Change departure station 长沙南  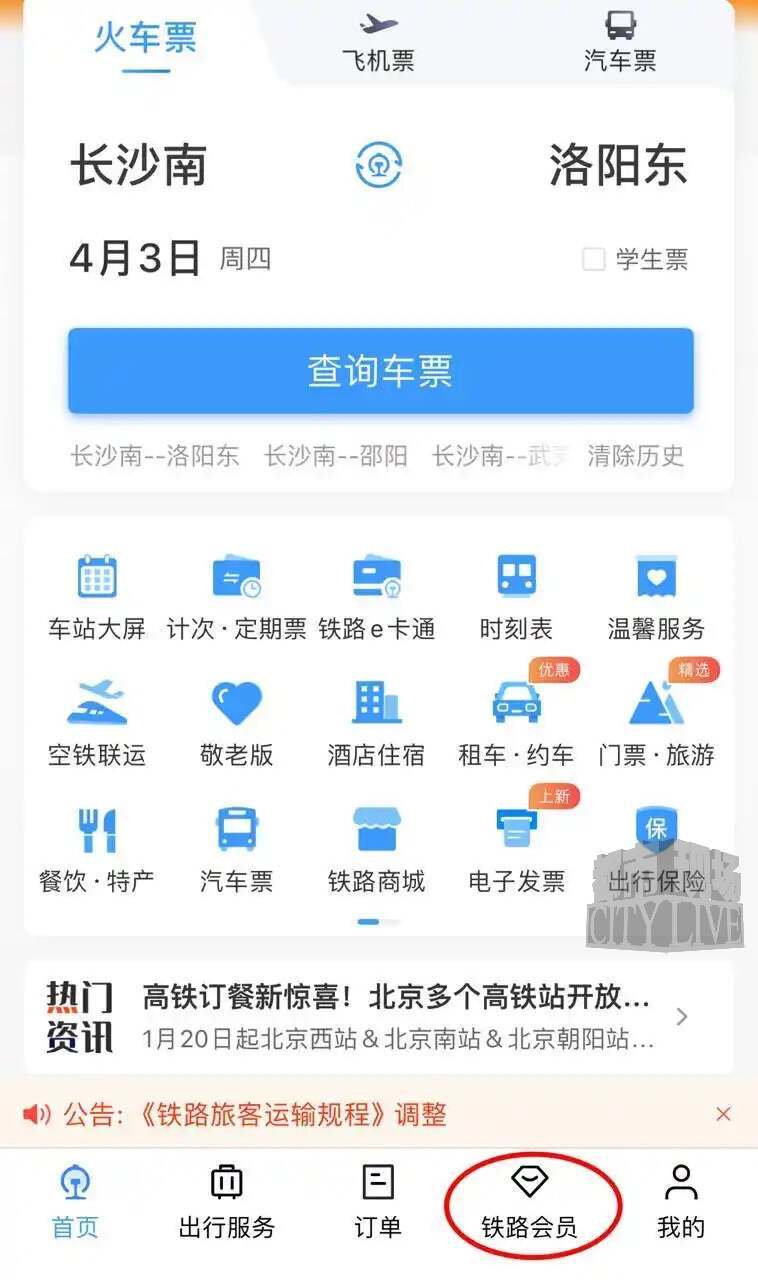138,165
